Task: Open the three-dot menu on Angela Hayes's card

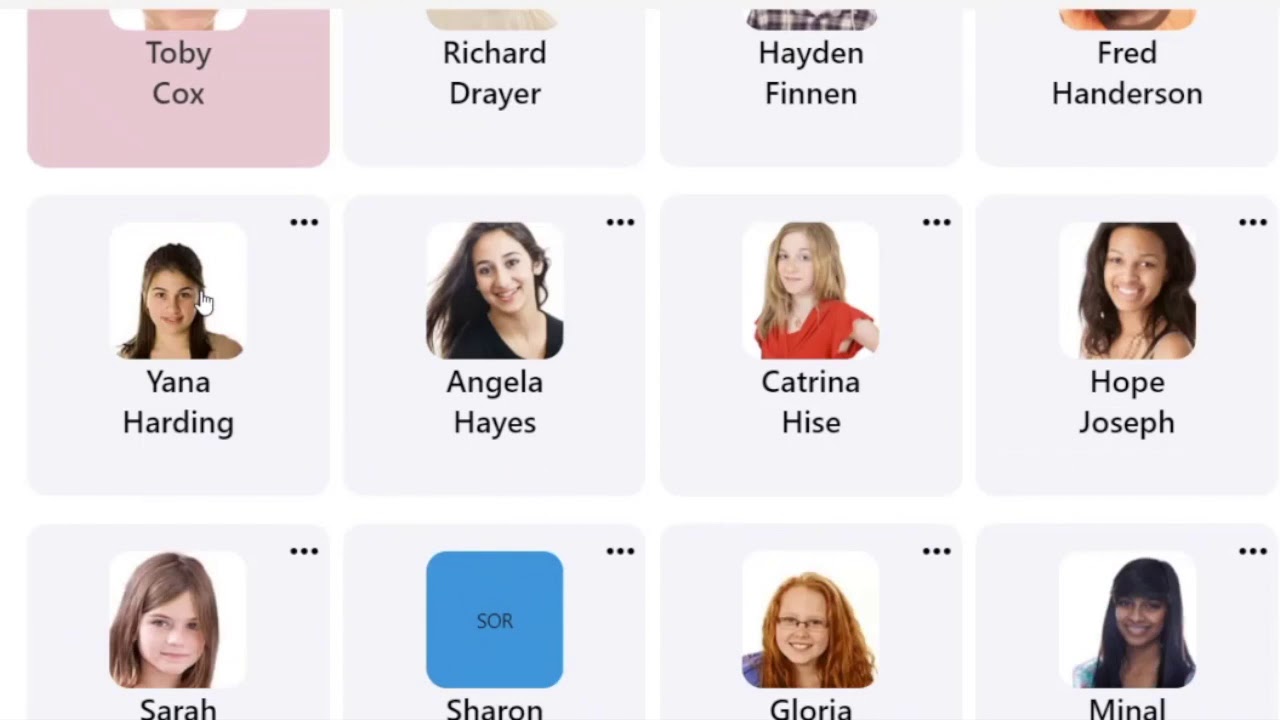Action: [x=620, y=222]
